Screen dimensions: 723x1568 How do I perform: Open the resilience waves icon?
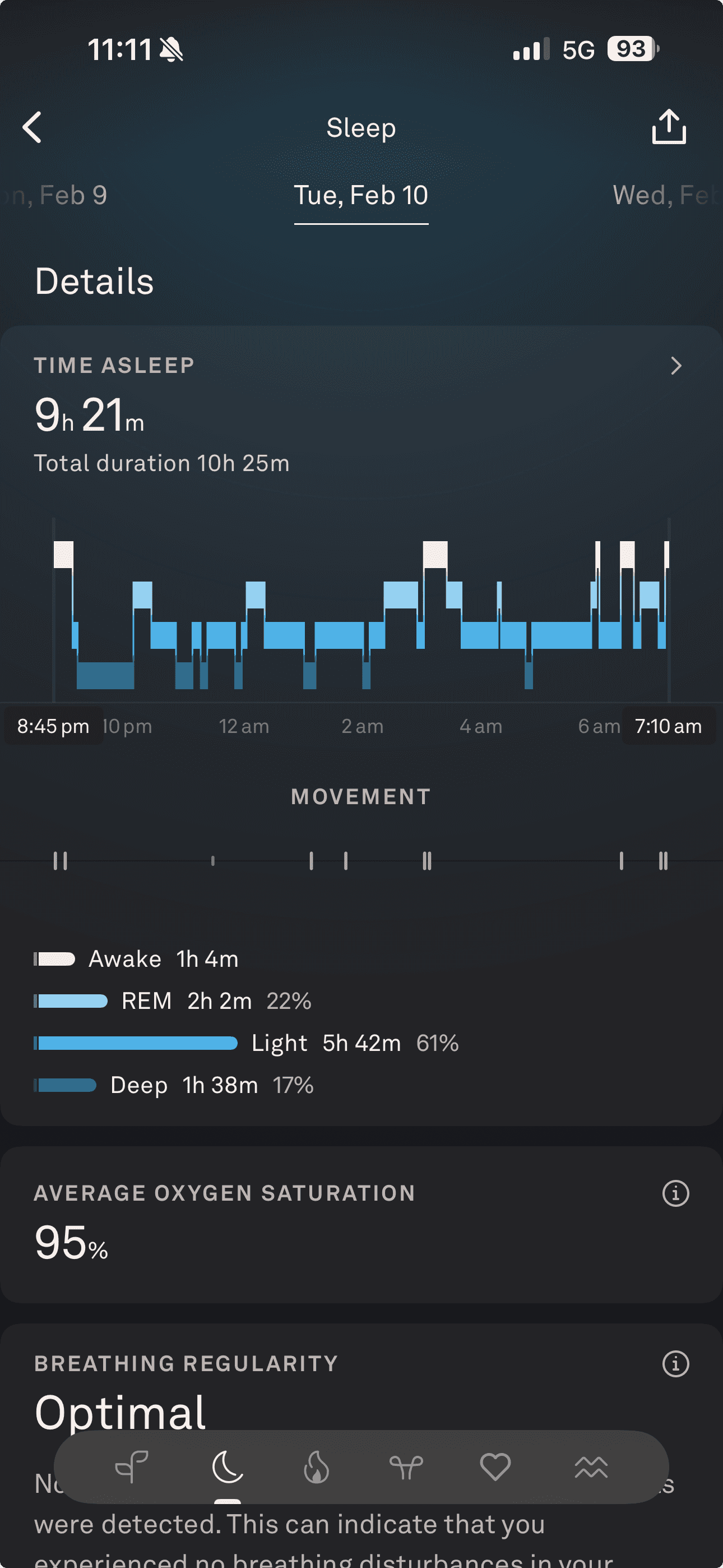pos(589,1469)
